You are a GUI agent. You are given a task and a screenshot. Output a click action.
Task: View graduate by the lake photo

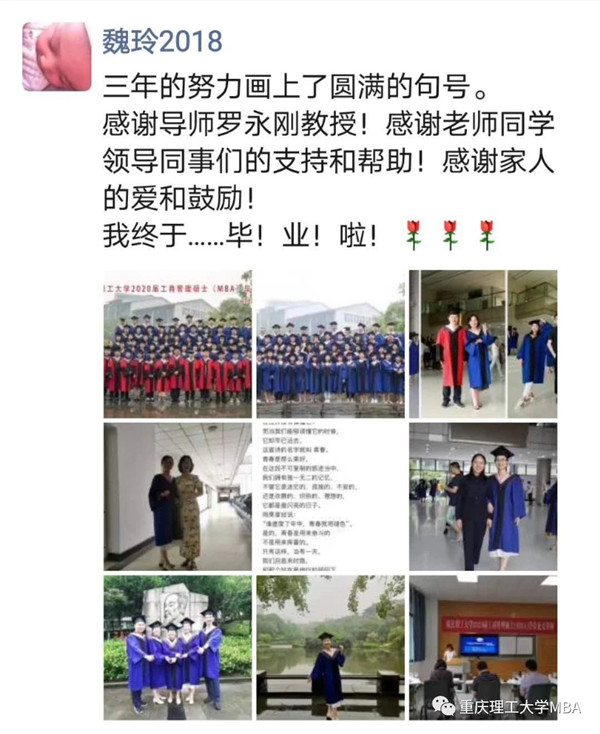click(x=330, y=647)
